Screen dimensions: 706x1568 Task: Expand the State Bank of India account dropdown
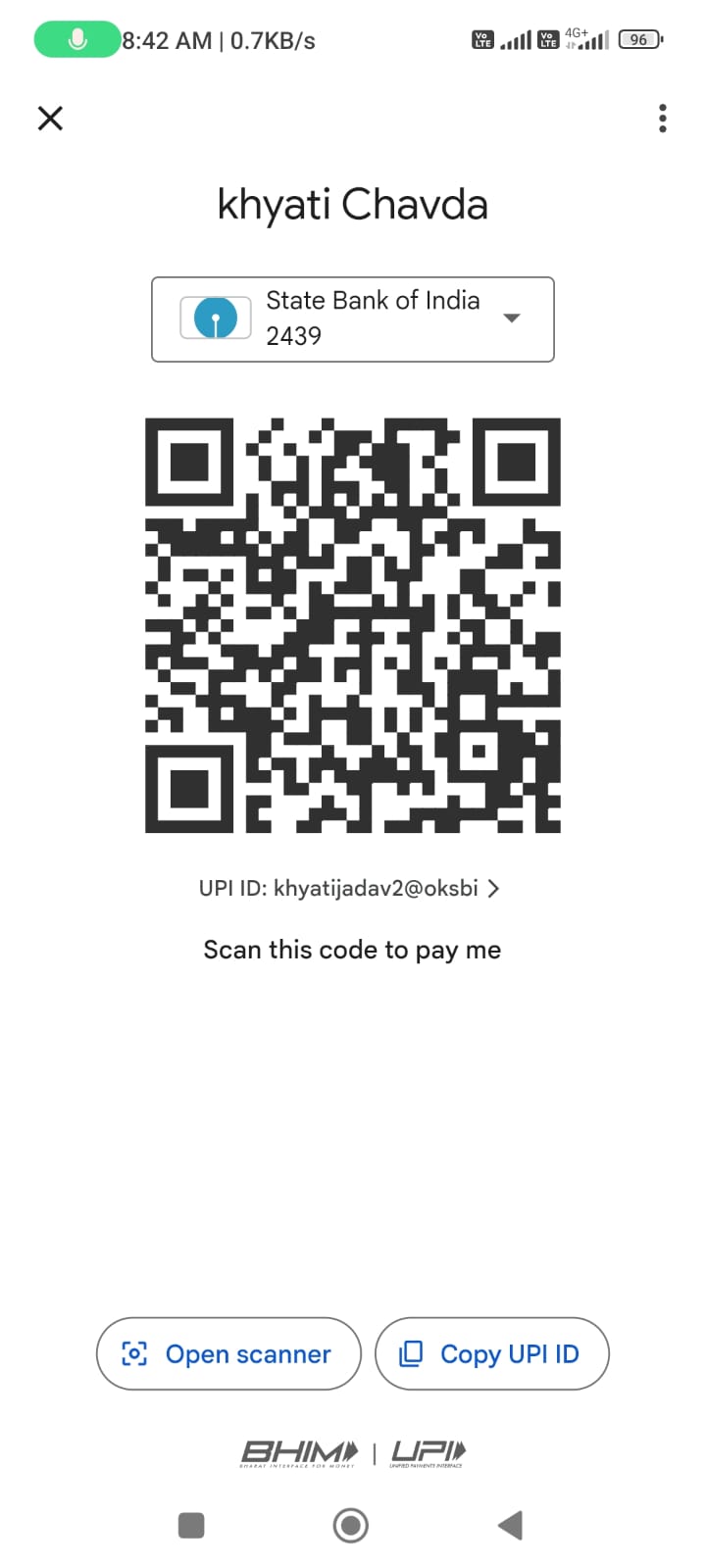coord(353,319)
